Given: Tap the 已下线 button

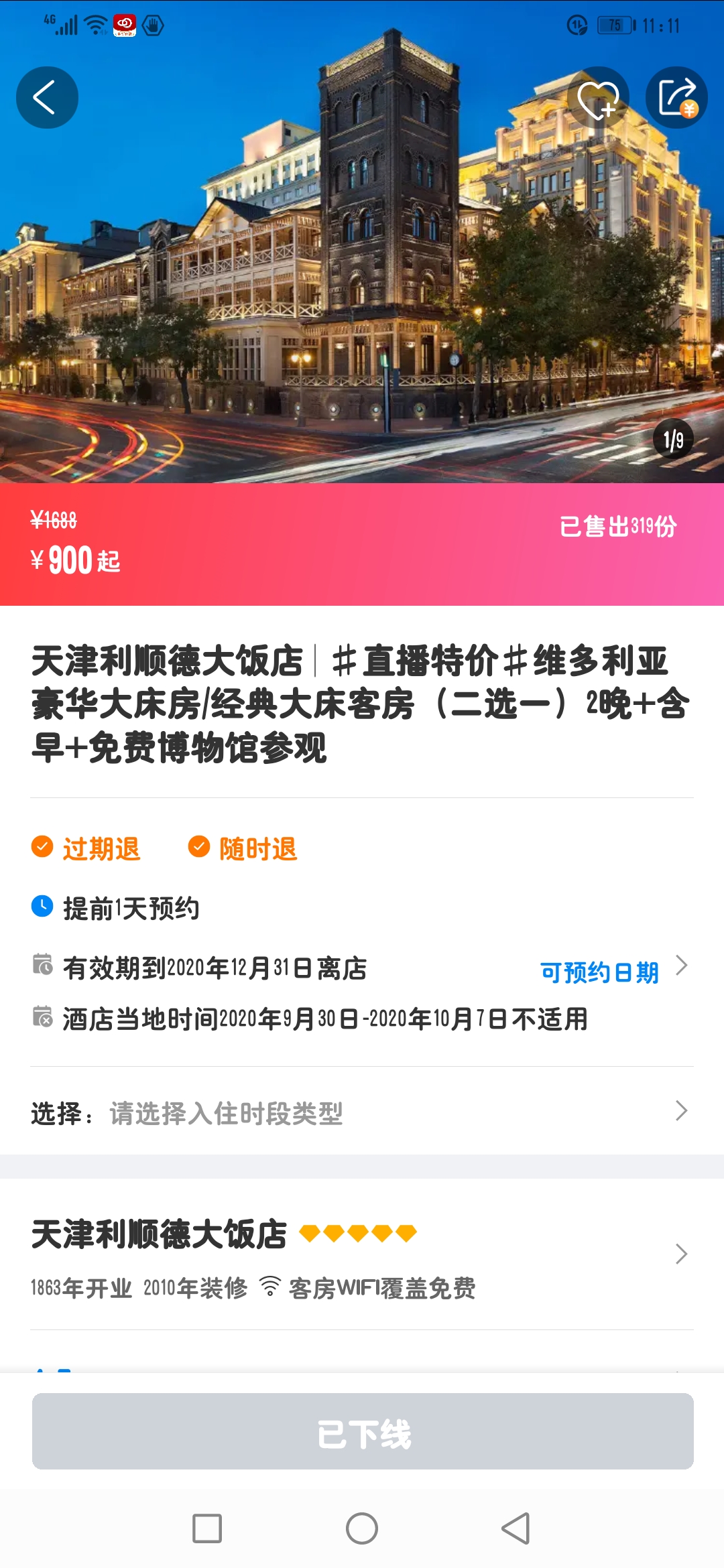Looking at the screenshot, I should (363, 1432).
